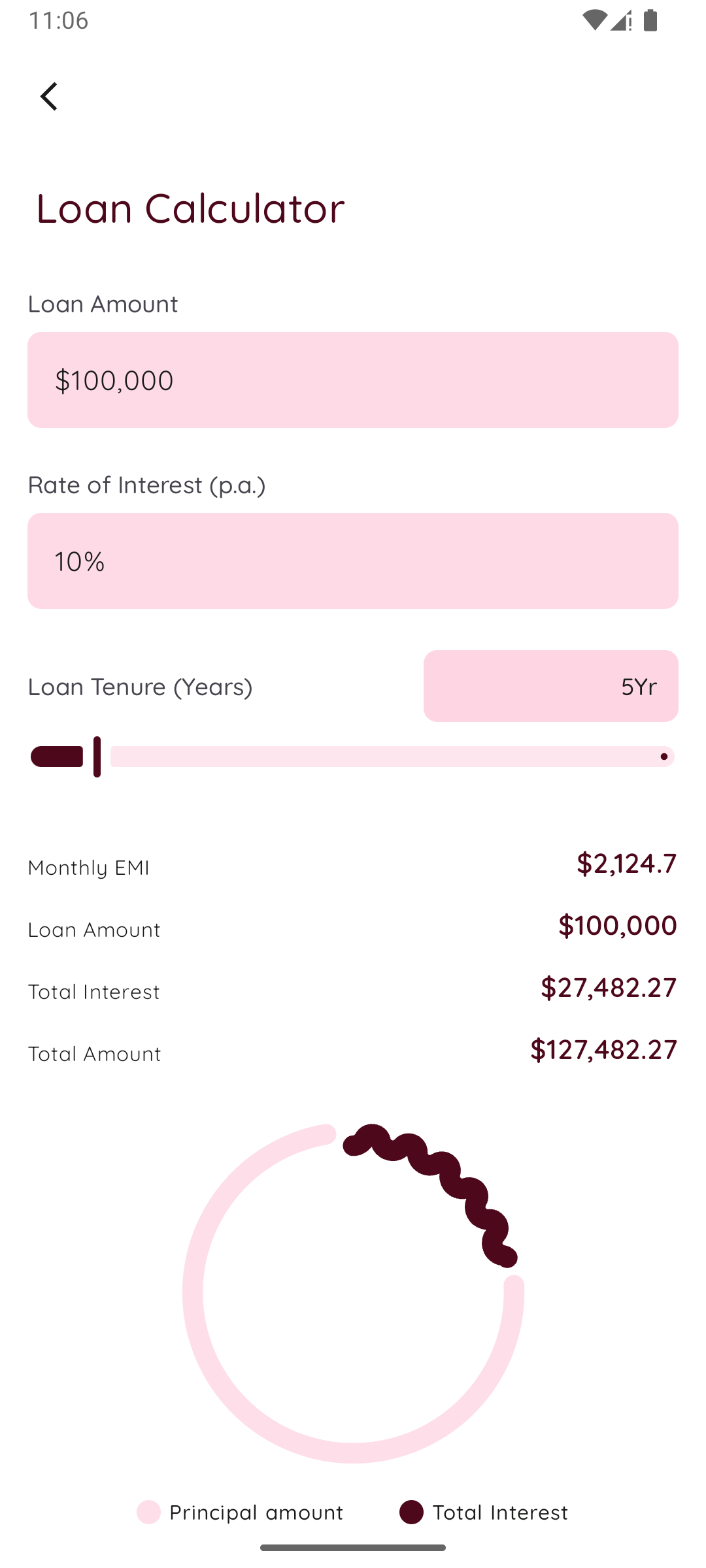Viewport: 706px width, 1568px height.
Task: Select the Total Interest legend dot
Action: coord(412,1512)
